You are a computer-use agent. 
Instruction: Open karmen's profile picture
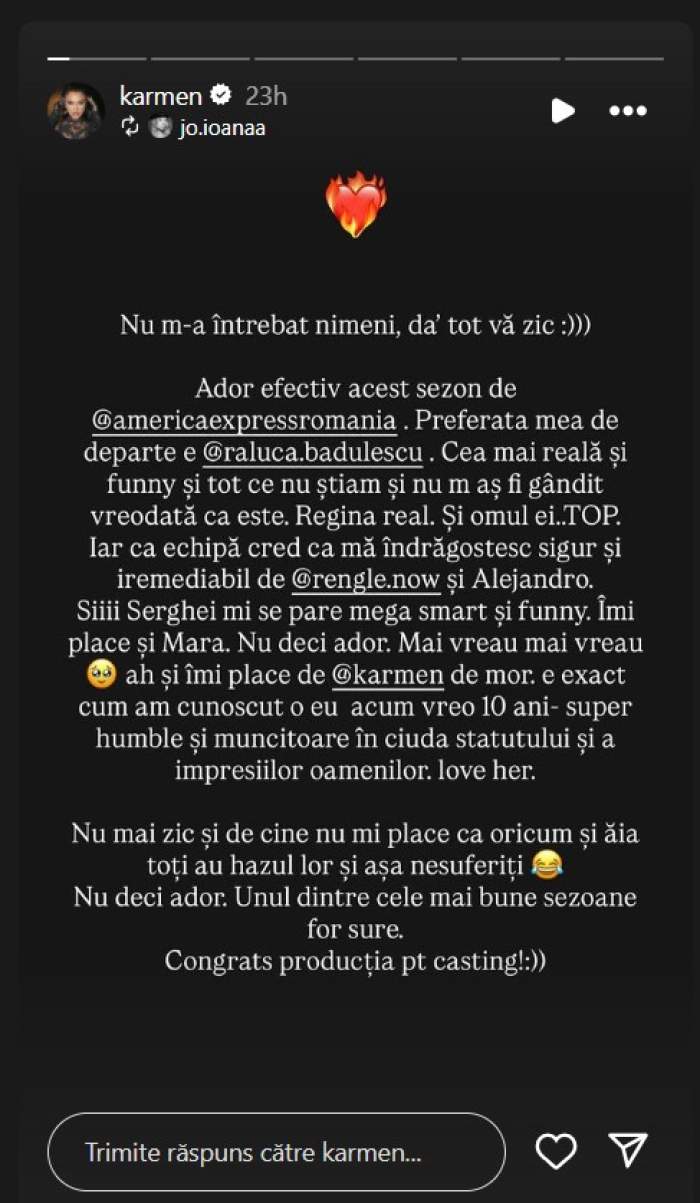click(76, 110)
